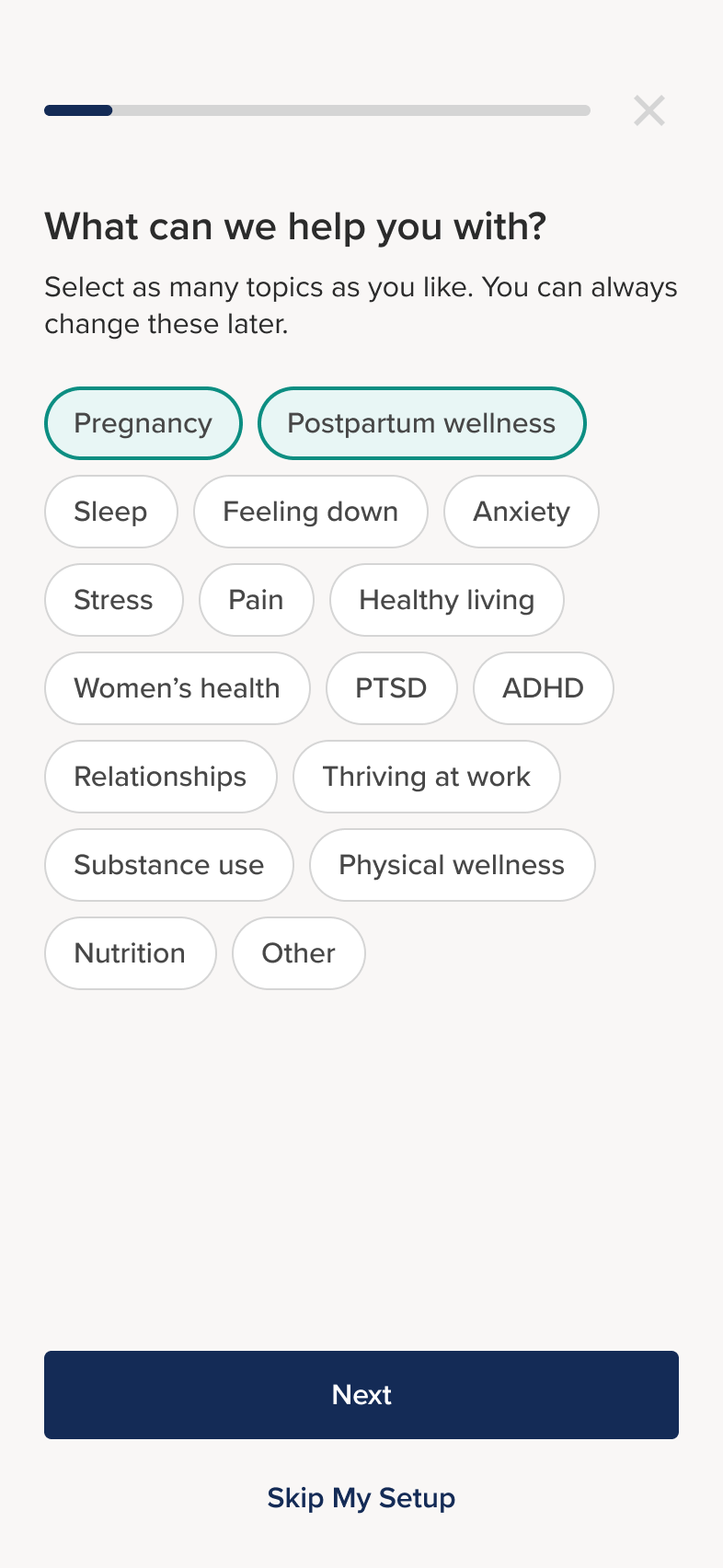Select the Other topic
The height and width of the screenshot is (1568, 723).
[x=298, y=953]
